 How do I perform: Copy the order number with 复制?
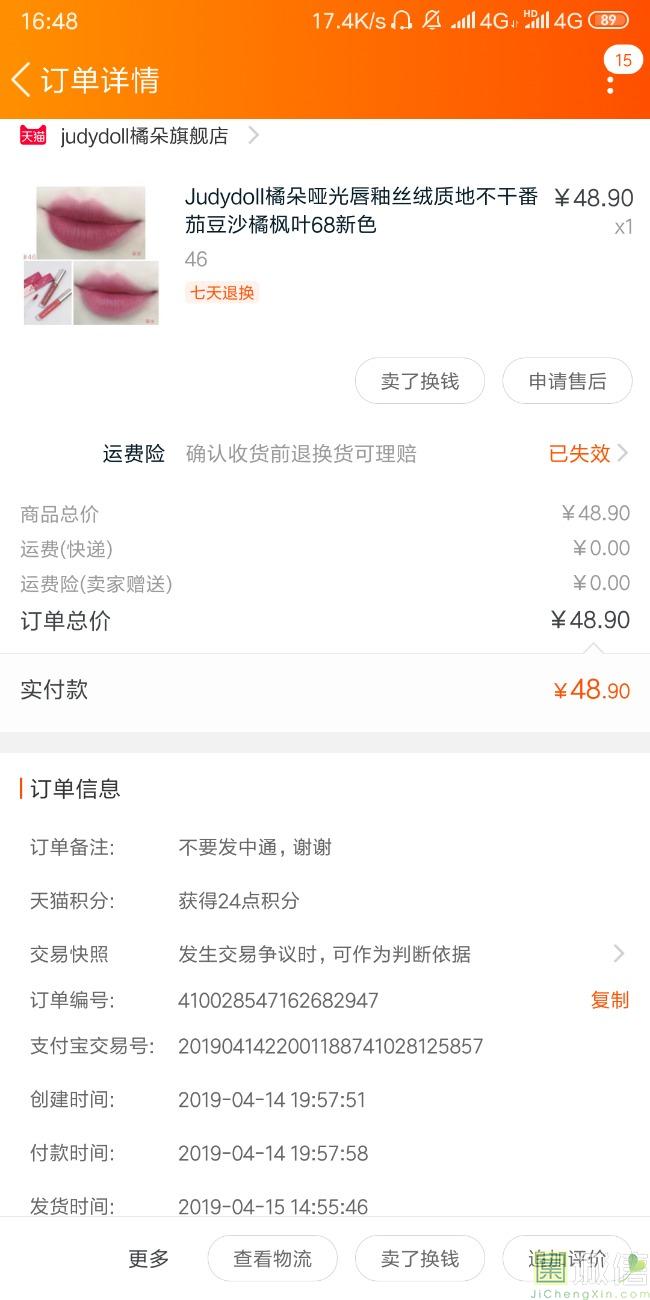coord(610,1000)
